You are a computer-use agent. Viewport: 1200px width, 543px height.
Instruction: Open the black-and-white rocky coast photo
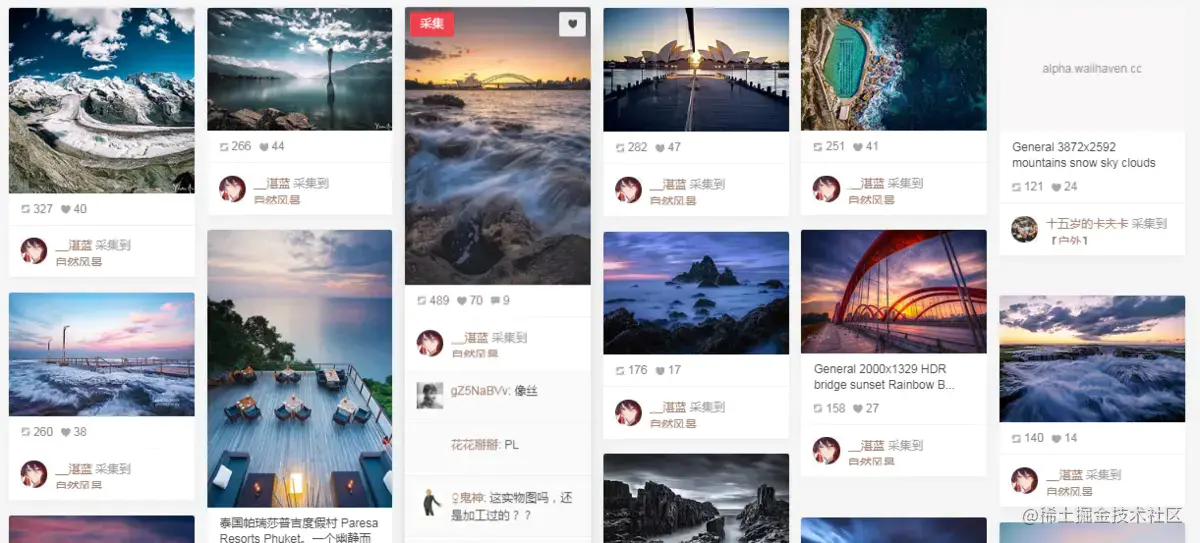[x=696, y=498]
